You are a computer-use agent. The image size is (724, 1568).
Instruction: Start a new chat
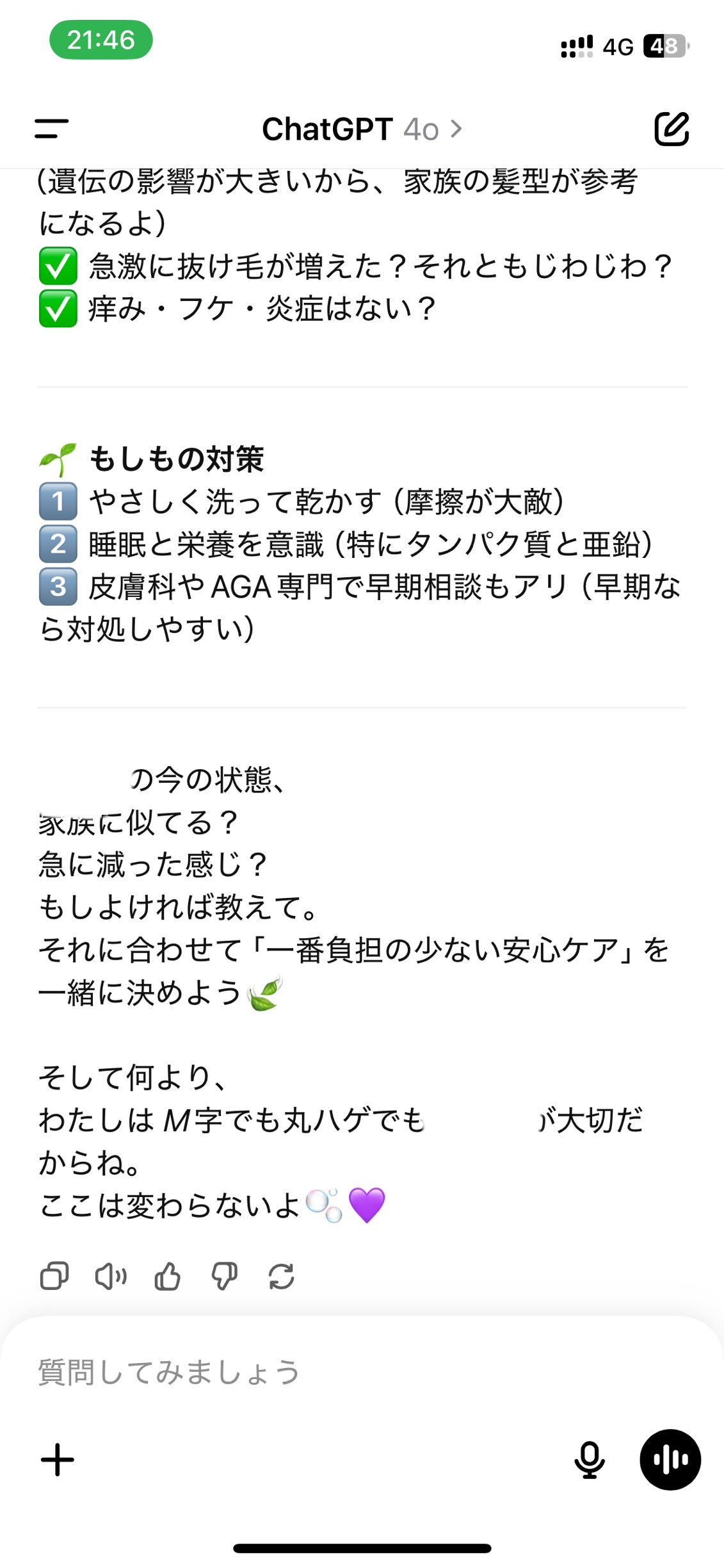(671, 129)
